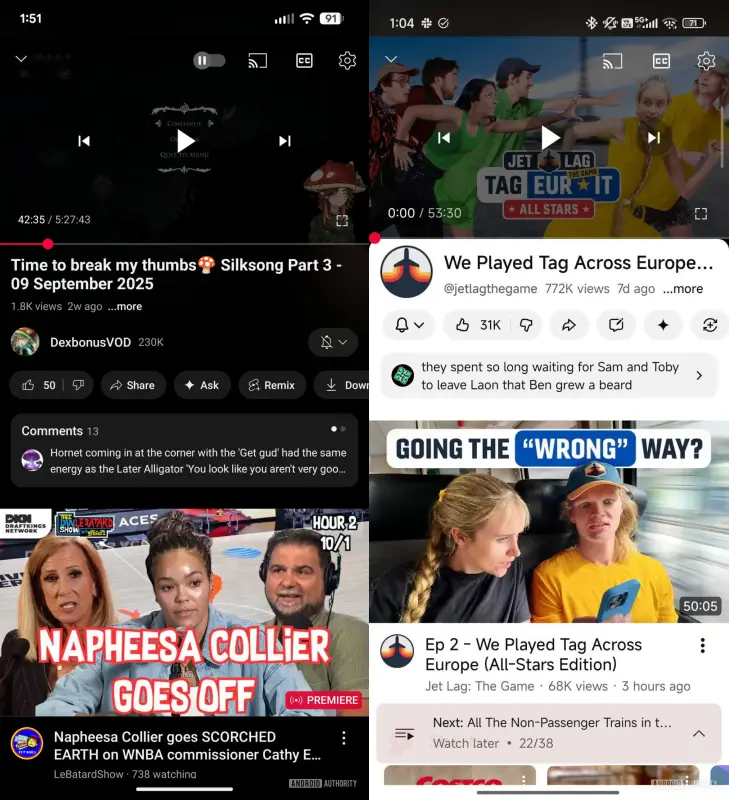Open notification bell dropdown for DexbonusVOD
The height and width of the screenshot is (800, 729).
tap(333, 342)
